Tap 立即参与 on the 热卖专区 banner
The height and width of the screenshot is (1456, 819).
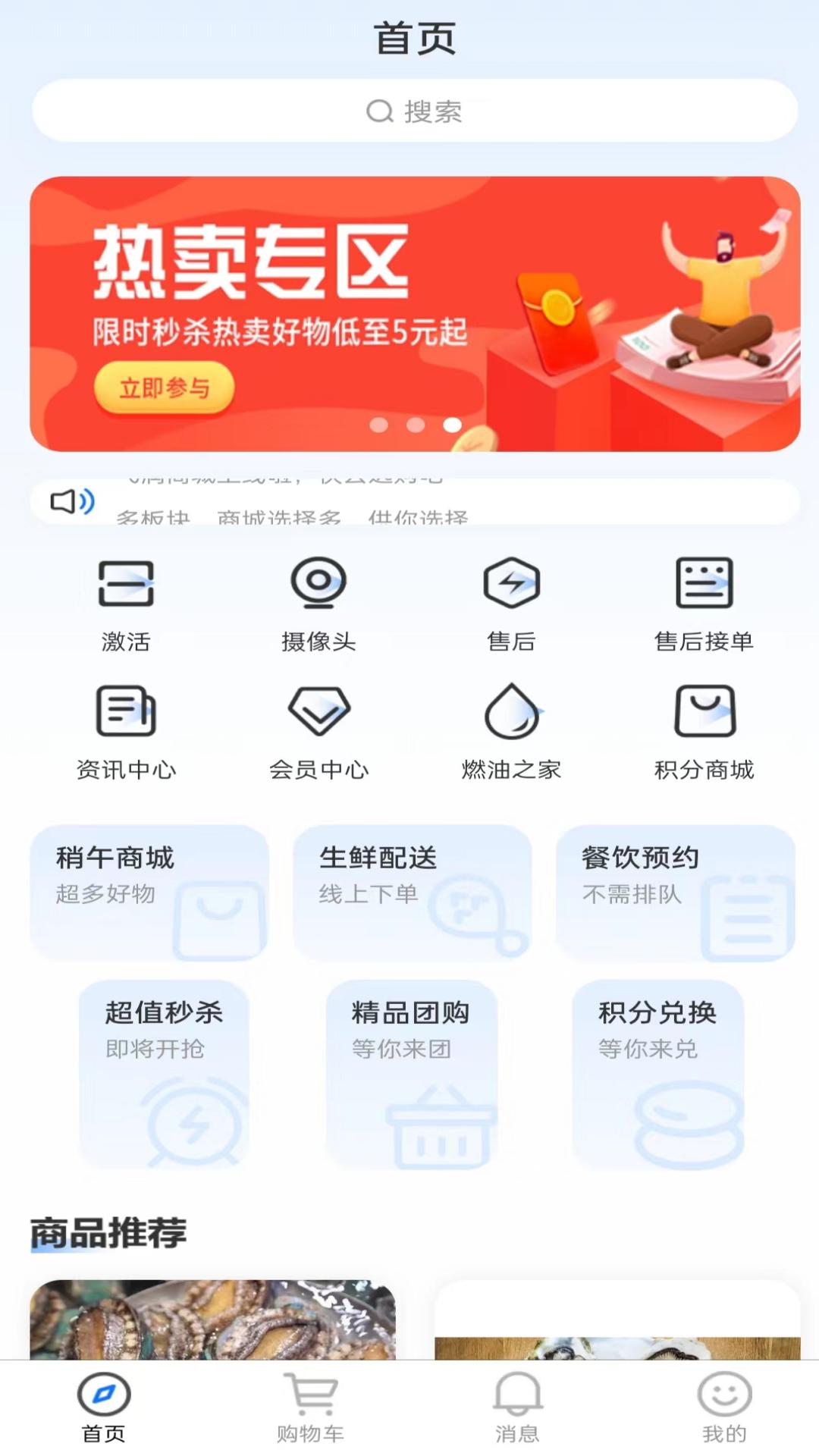coord(164,388)
